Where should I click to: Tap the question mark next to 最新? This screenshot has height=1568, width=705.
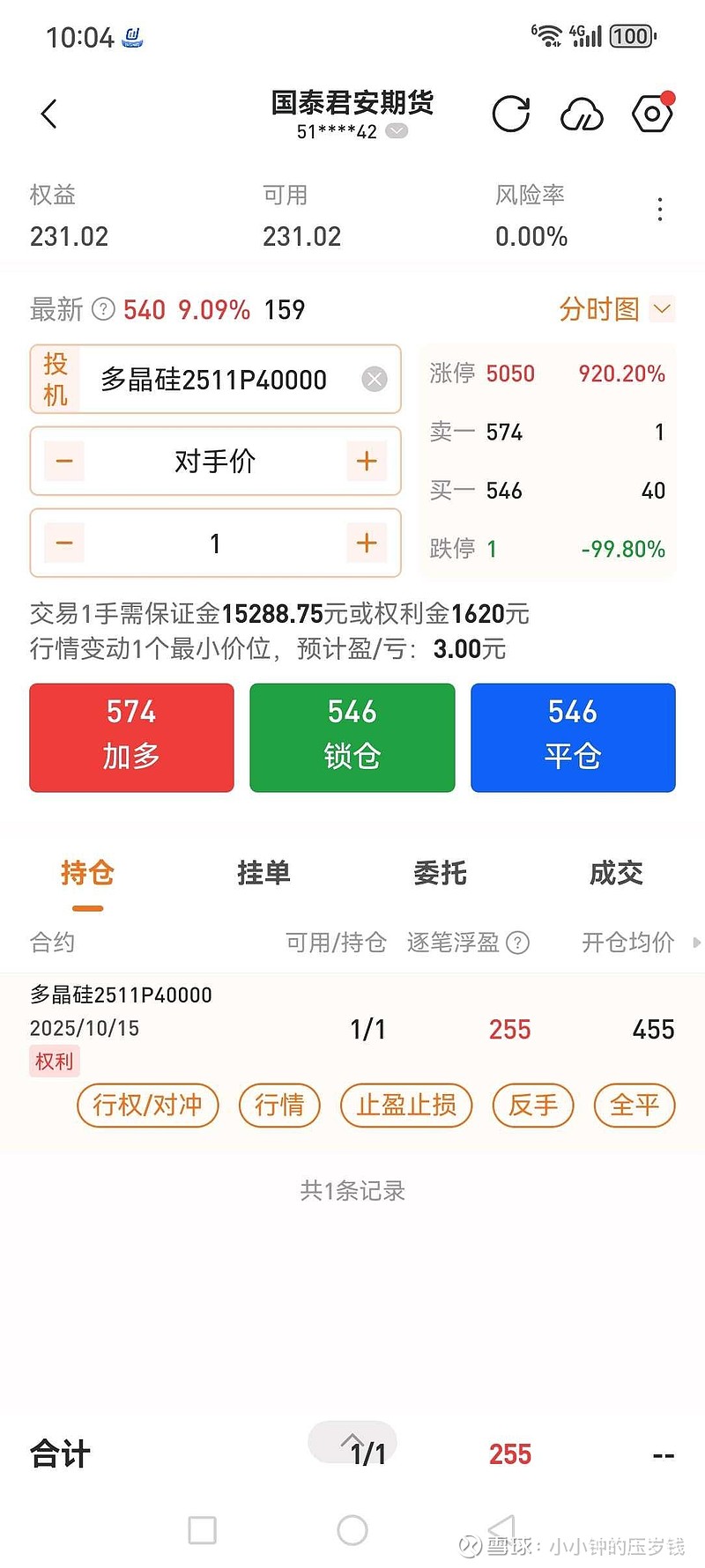pyautogui.click(x=104, y=309)
